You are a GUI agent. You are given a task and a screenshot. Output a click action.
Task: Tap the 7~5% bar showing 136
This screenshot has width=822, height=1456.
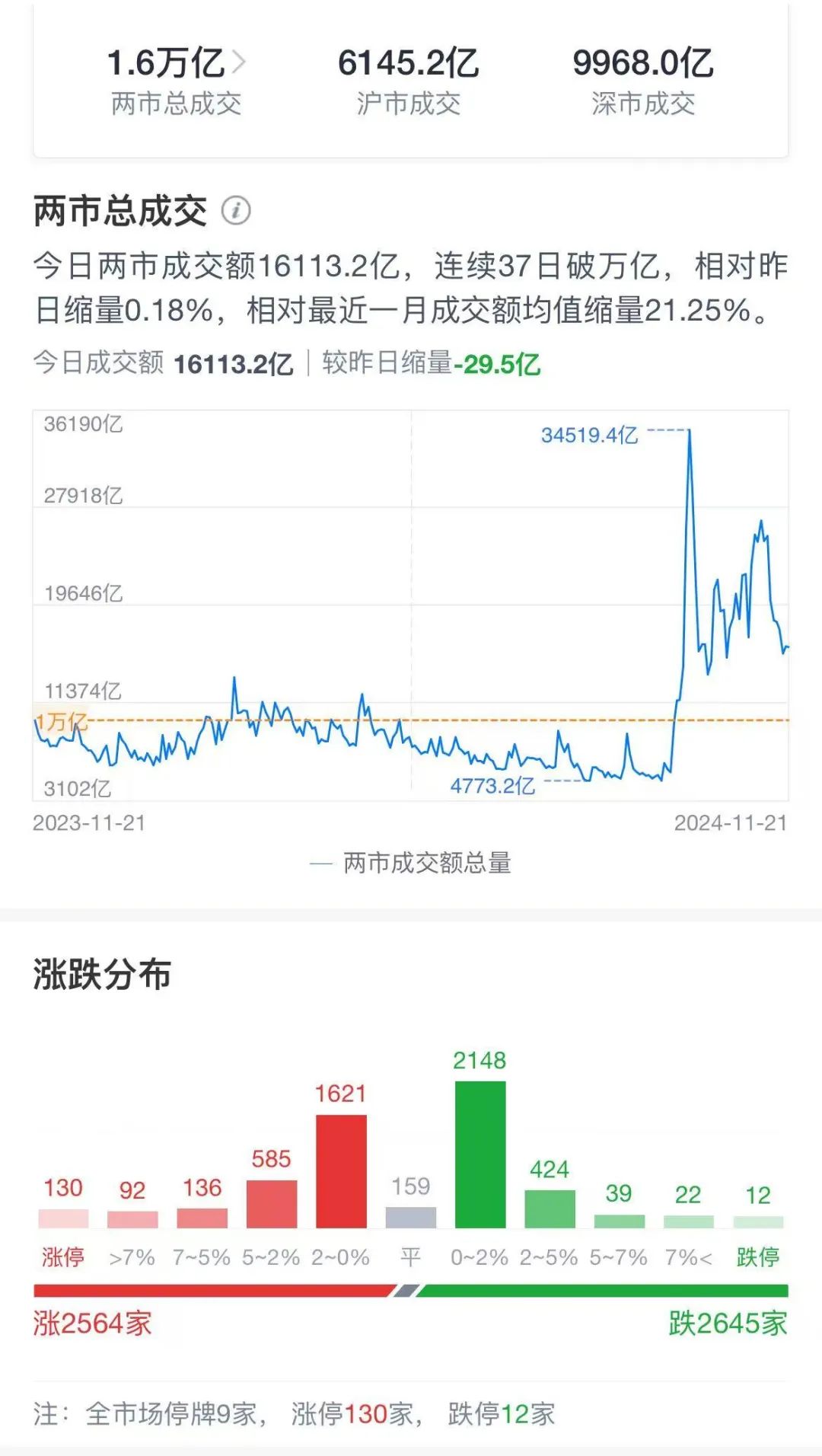tap(202, 1218)
